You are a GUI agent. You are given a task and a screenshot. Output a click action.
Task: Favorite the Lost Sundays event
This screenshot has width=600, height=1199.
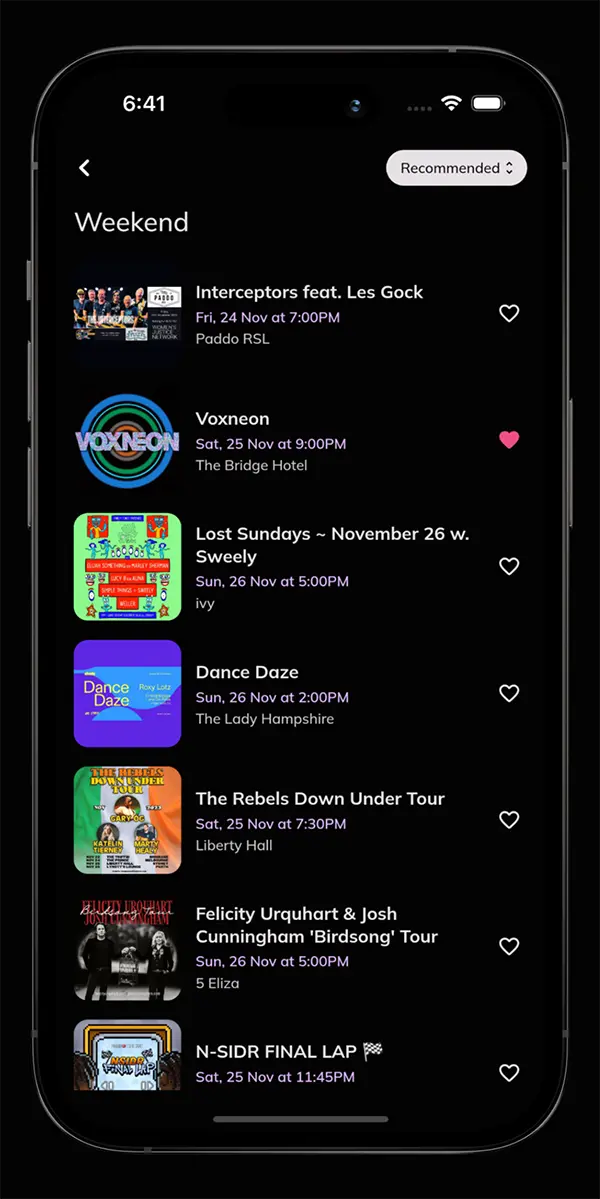(x=509, y=566)
